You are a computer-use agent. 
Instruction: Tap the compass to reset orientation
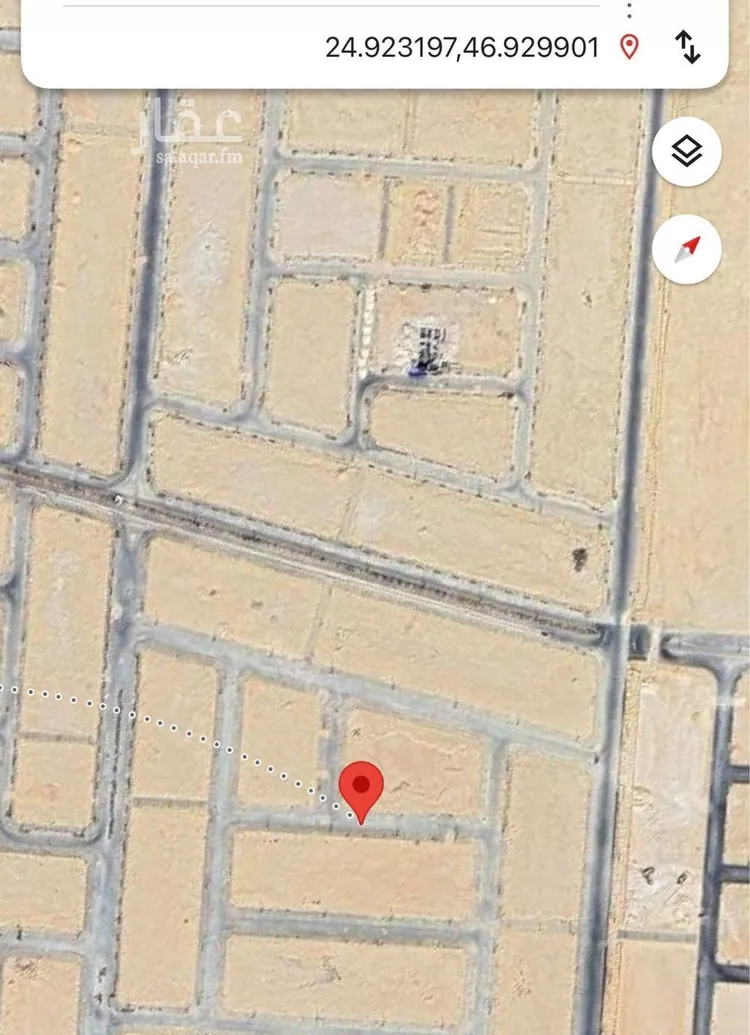686,248
